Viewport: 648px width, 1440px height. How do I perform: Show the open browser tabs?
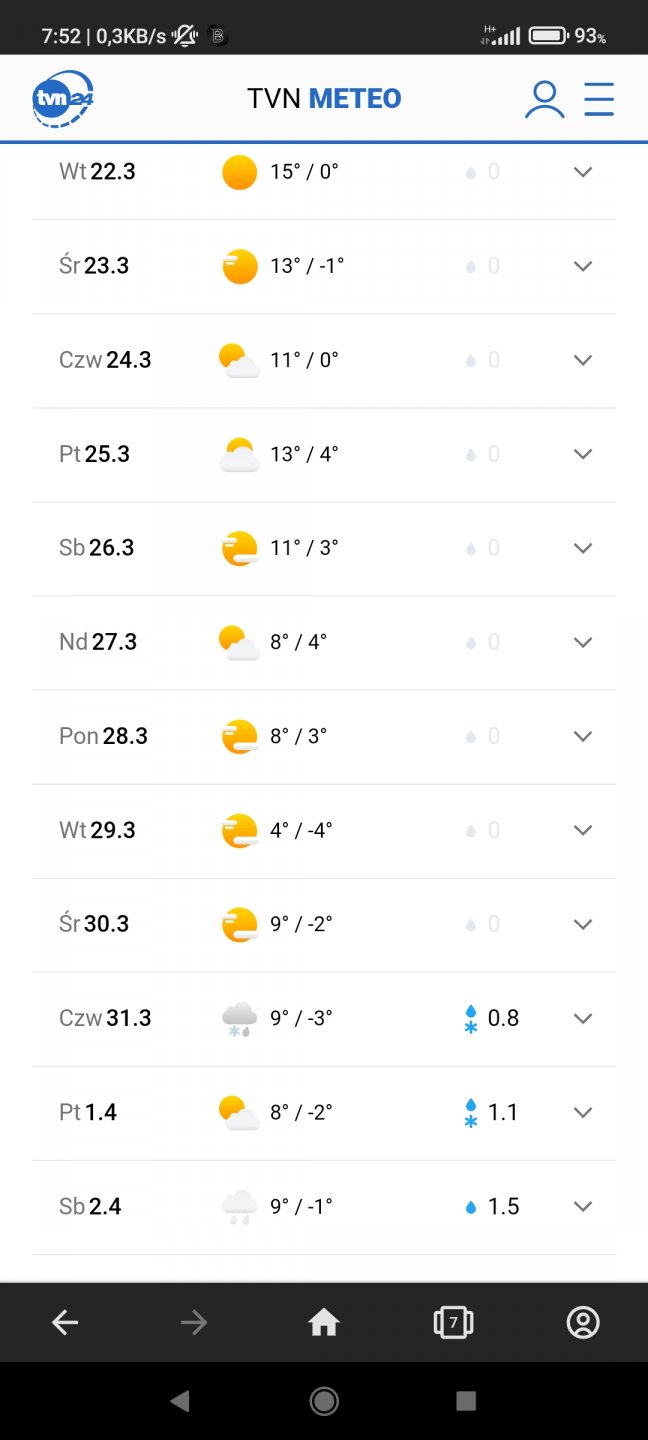pyautogui.click(x=453, y=1323)
